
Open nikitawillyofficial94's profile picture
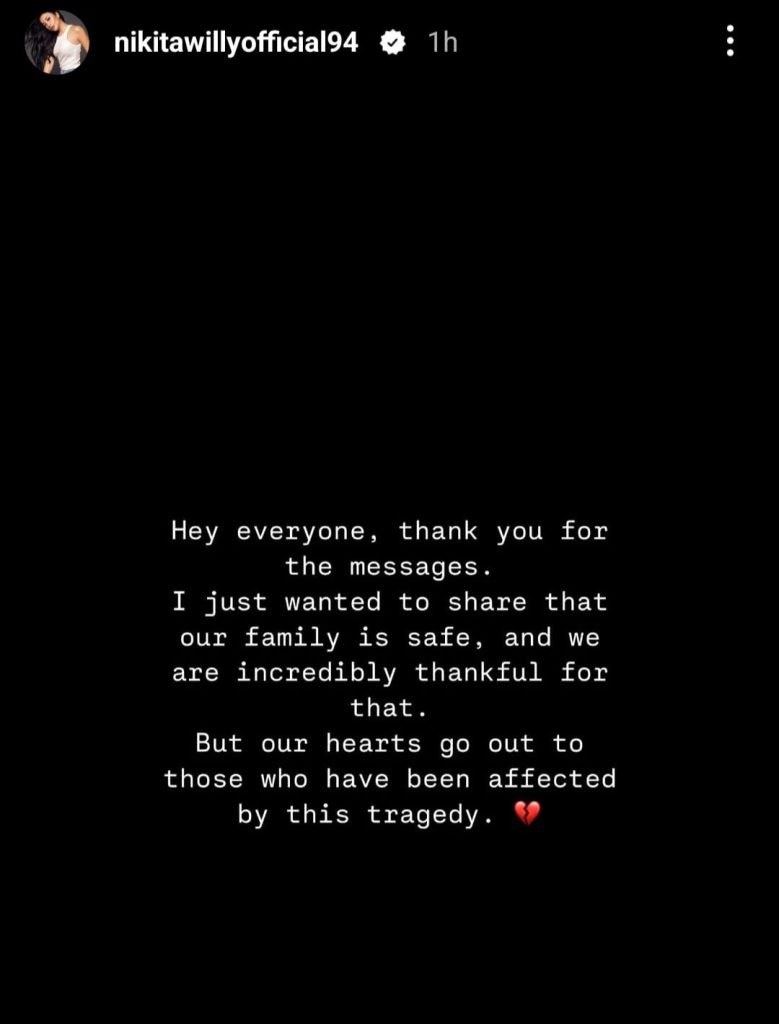[56, 42]
